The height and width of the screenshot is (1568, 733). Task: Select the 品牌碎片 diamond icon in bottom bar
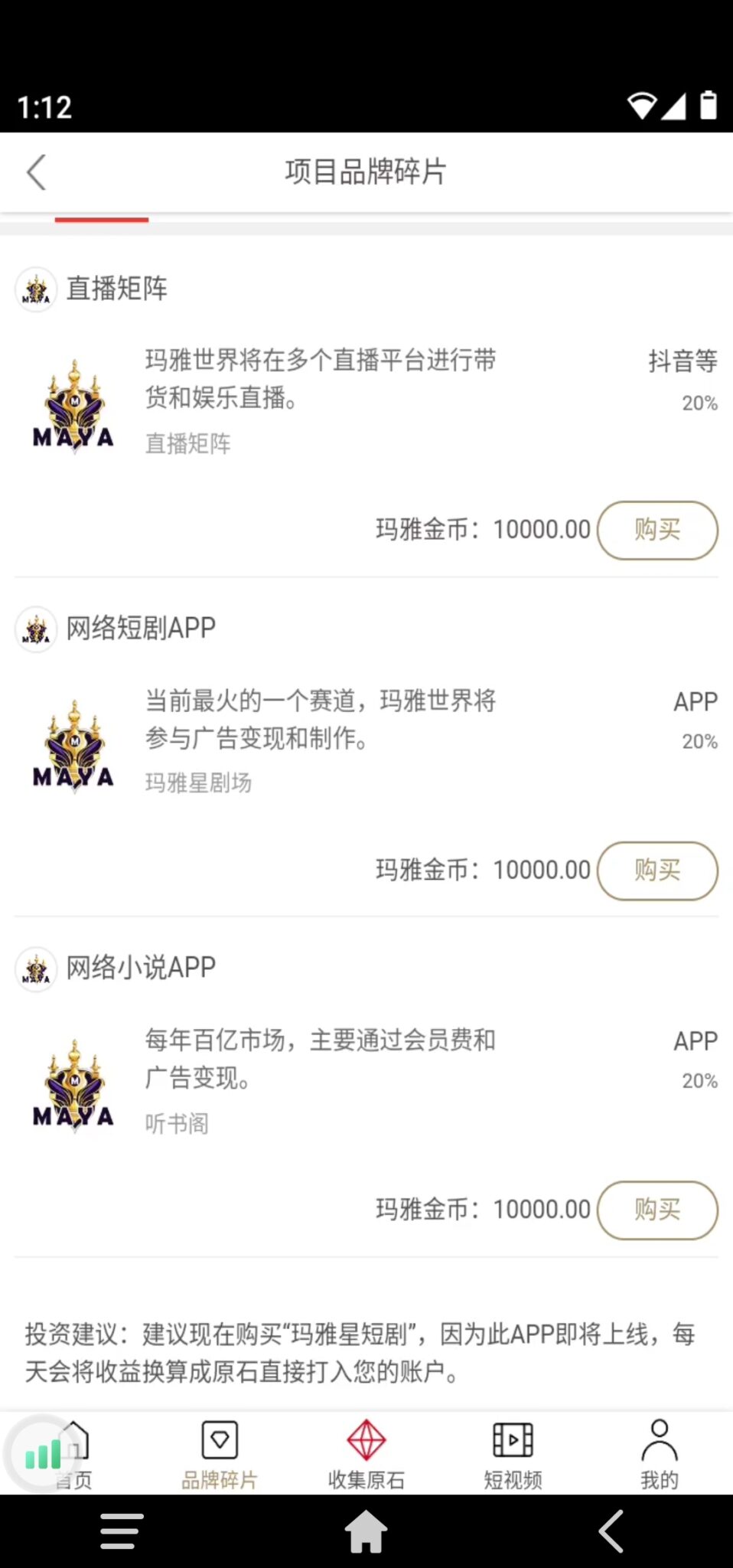[x=220, y=1439]
